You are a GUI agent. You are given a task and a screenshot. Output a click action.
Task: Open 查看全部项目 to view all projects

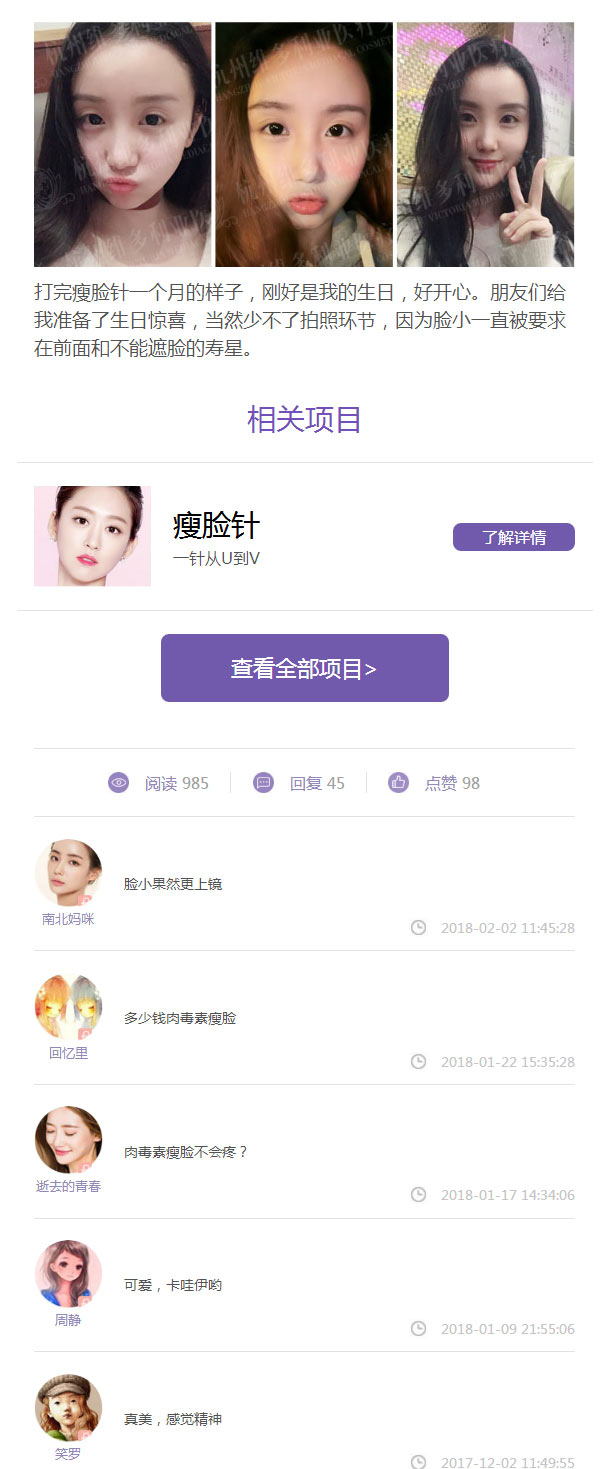(x=304, y=668)
